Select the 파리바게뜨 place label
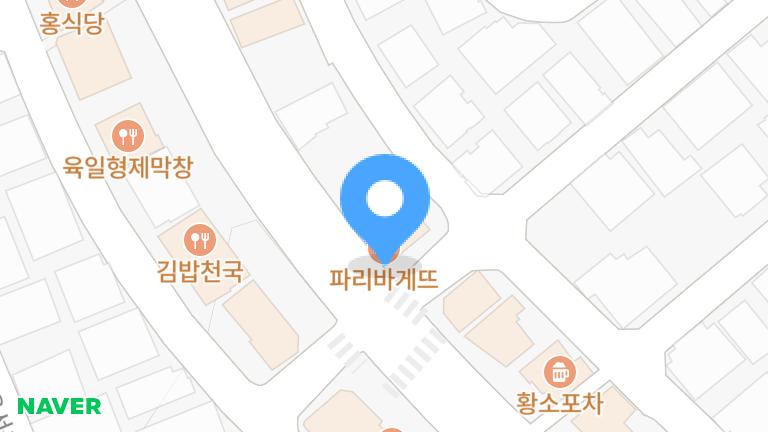This screenshot has width=768, height=432. (384, 279)
